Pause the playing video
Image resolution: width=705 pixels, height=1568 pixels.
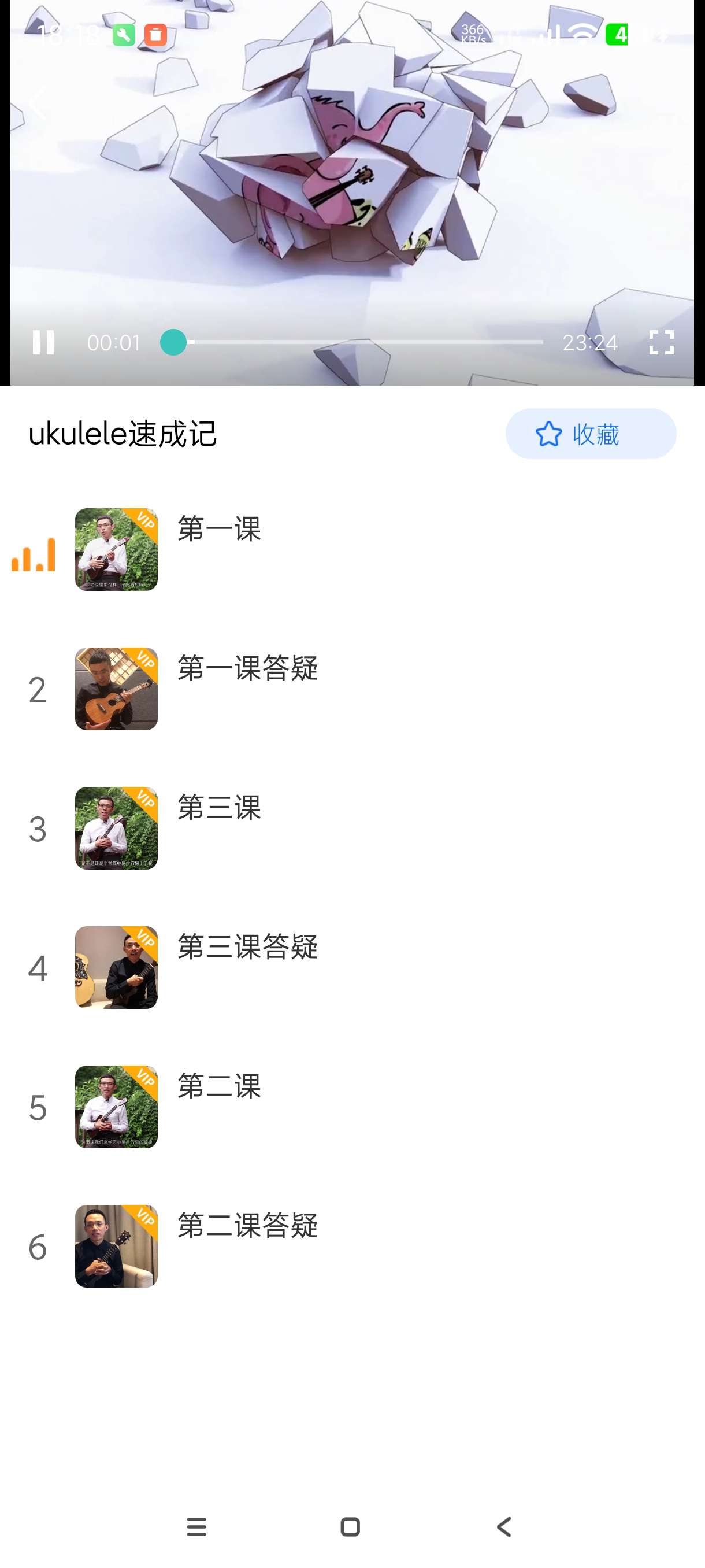(43, 342)
